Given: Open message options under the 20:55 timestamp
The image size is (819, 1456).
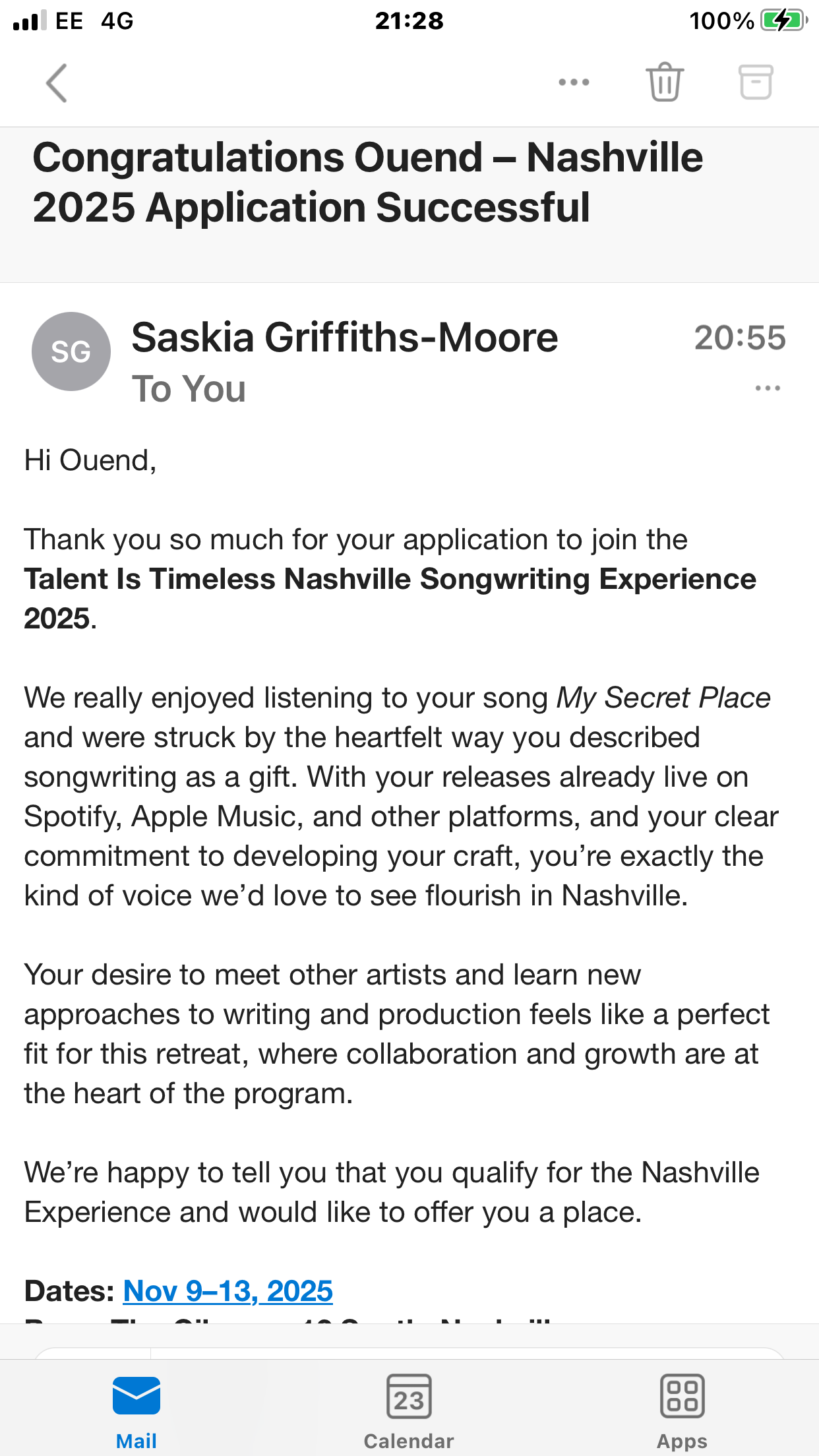Looking at the screenshot, I should 768,388.
